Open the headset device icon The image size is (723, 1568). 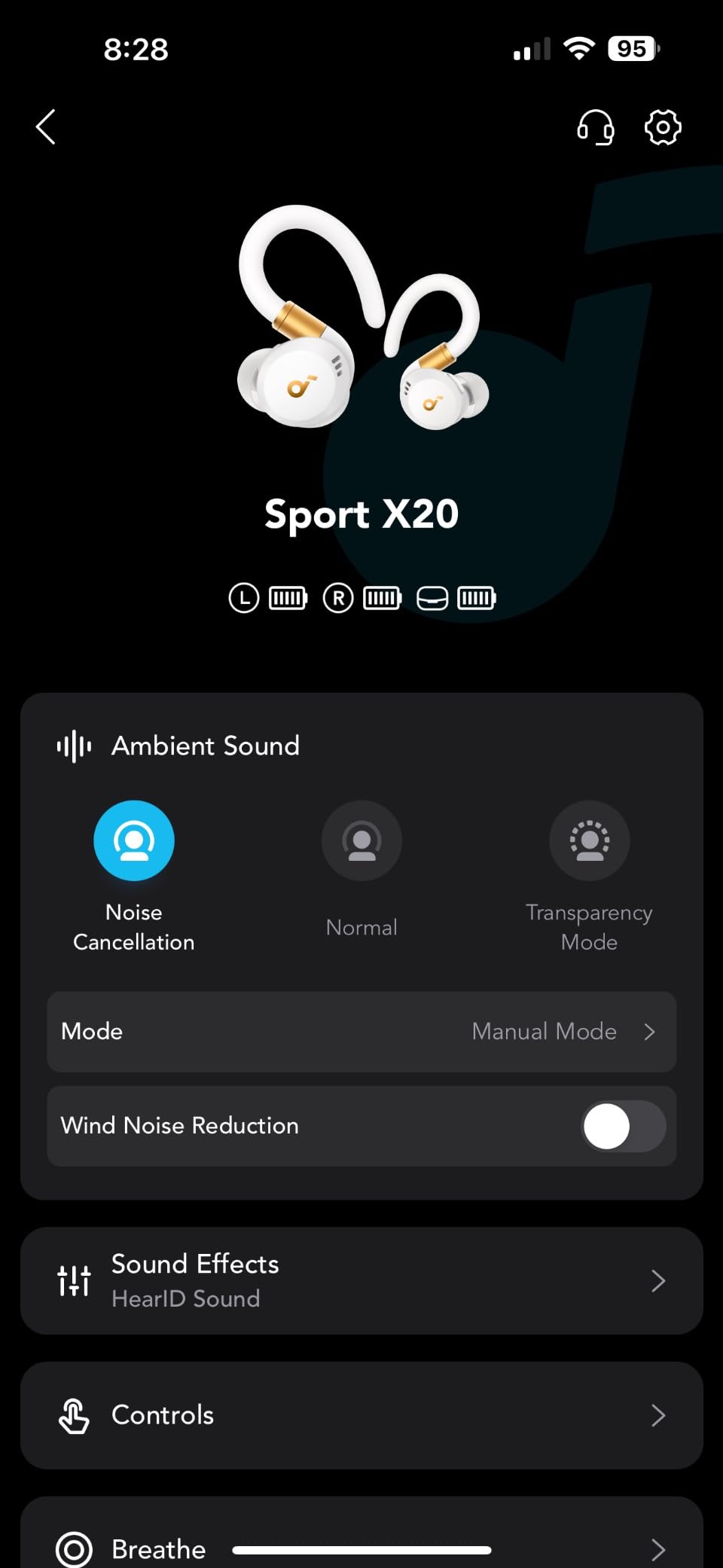coord(596,128)
